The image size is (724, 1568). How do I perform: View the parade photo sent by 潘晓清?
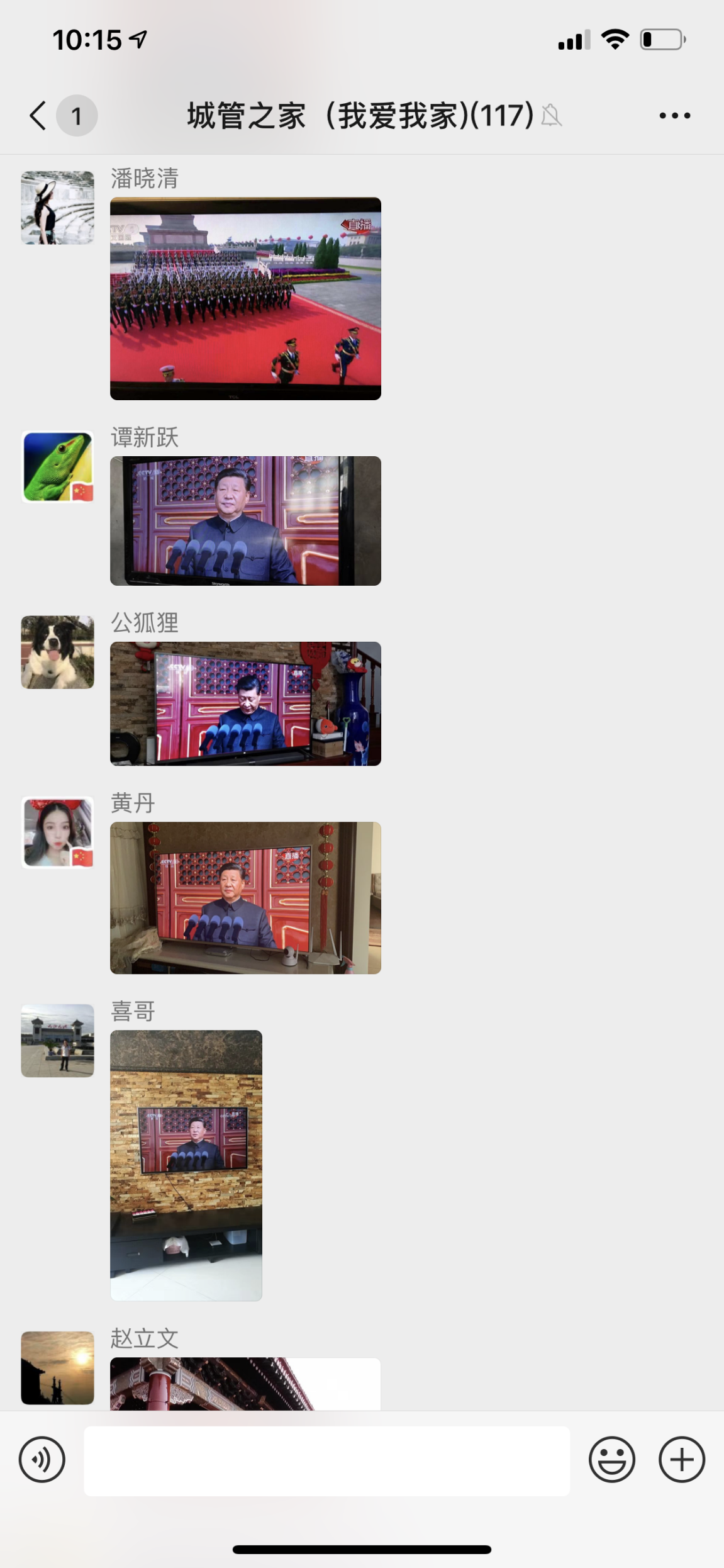click(245, 298)
